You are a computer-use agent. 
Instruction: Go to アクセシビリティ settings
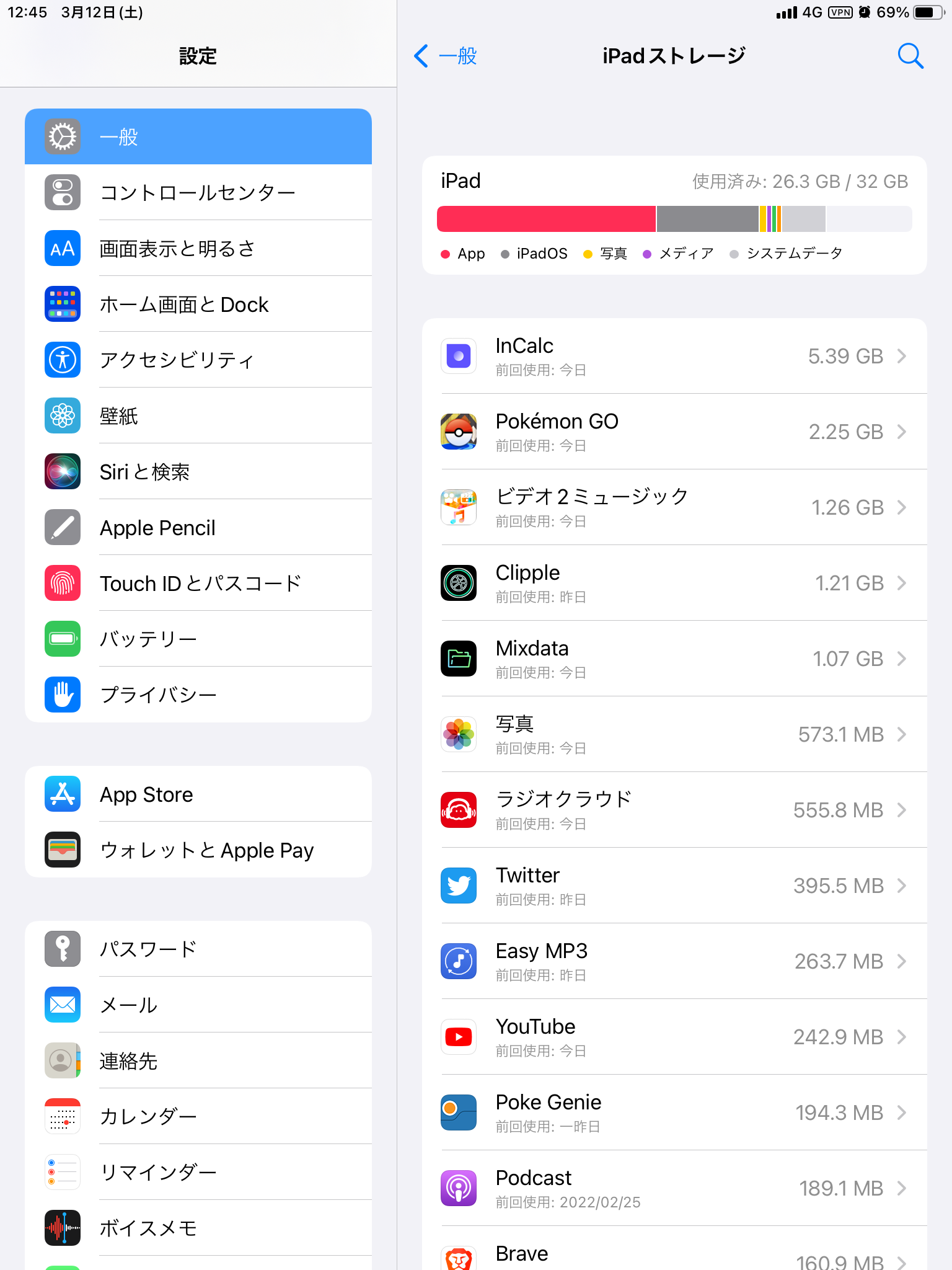[198, 360]
